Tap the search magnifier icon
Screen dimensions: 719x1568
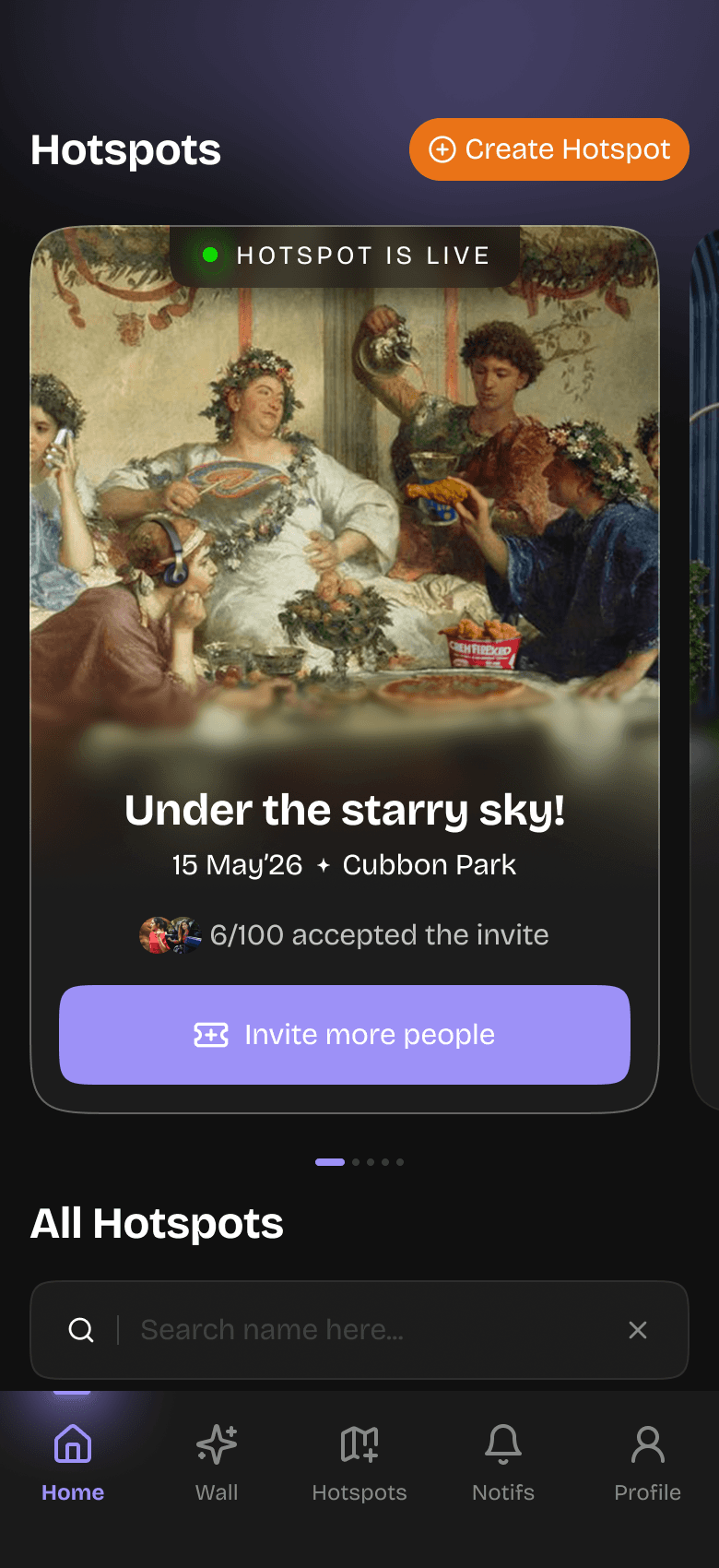point(81,1330)
